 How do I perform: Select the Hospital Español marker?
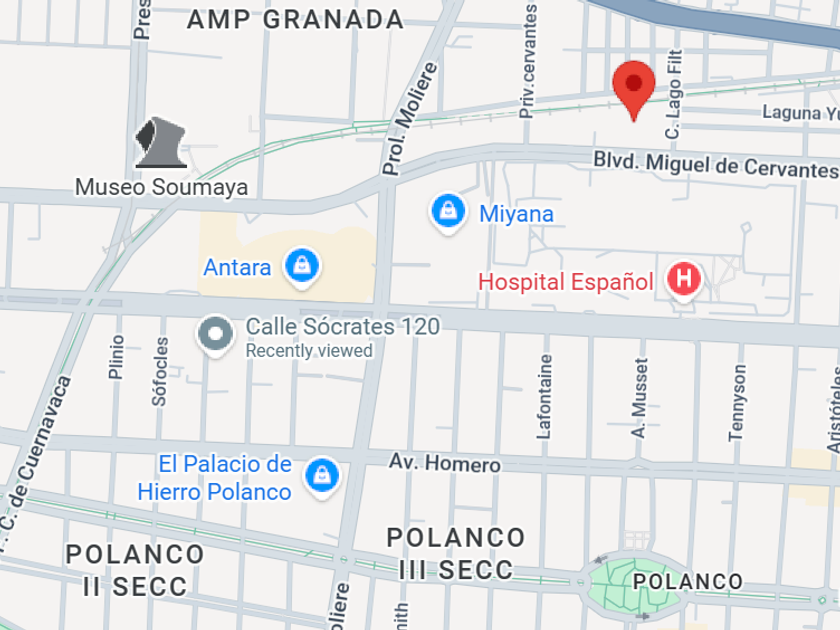[684, 280]
